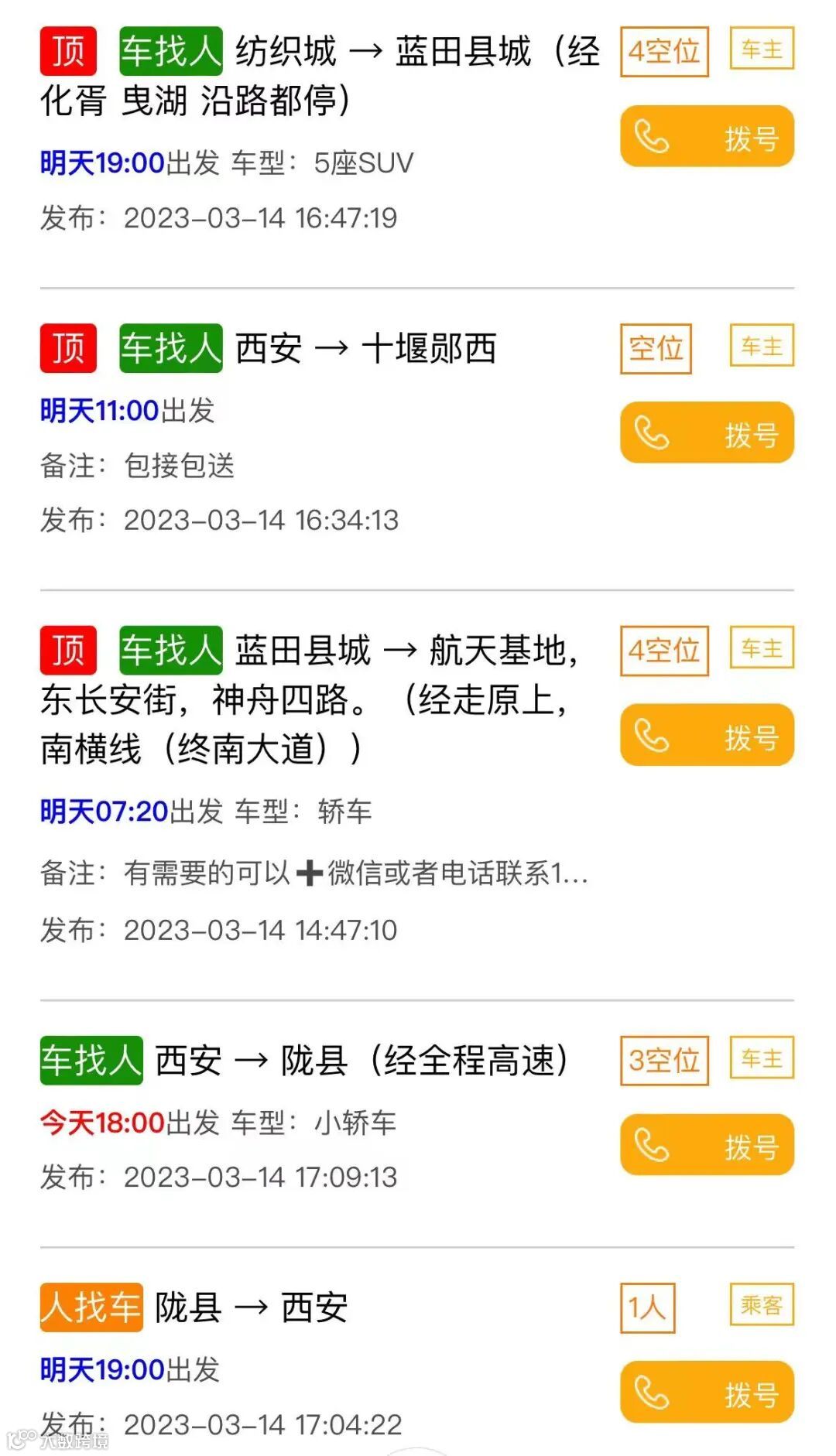
Task: Call the passenger going 陇县 to 西安
Action: (x=707, y=1393)
